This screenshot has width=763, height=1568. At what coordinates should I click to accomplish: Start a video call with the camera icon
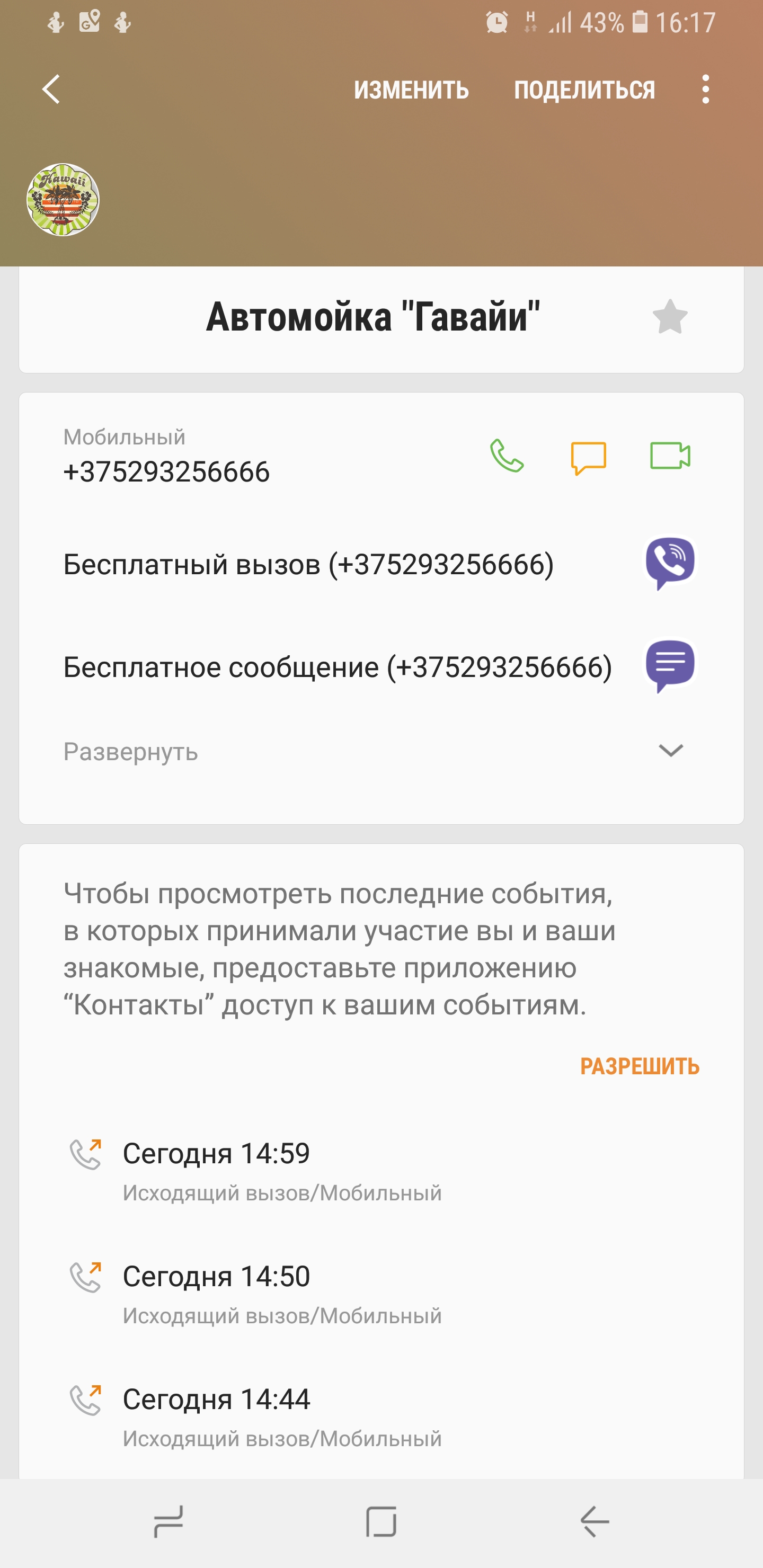pyautogui.click(x=670, y=456)
